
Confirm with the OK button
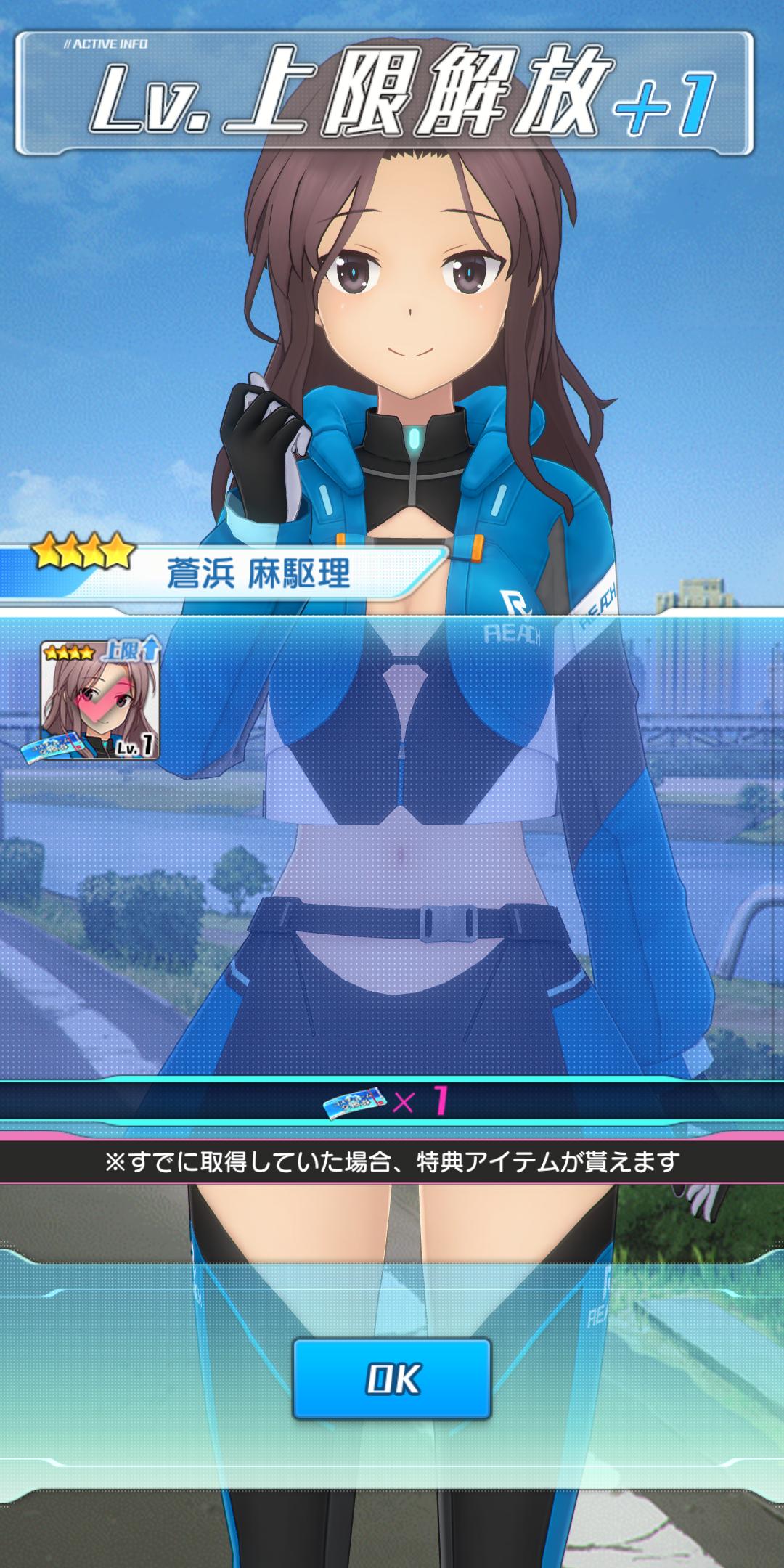pyautogui.click(x=392, y=1379)
